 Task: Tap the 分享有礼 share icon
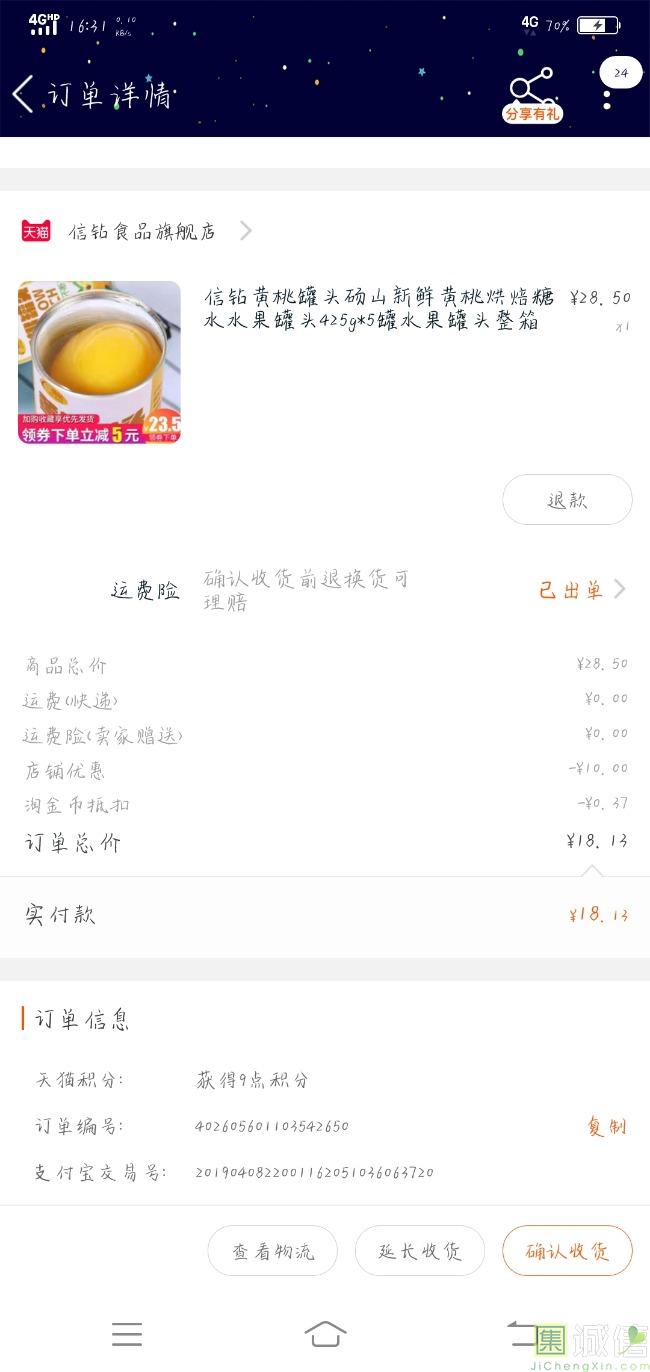531,97
